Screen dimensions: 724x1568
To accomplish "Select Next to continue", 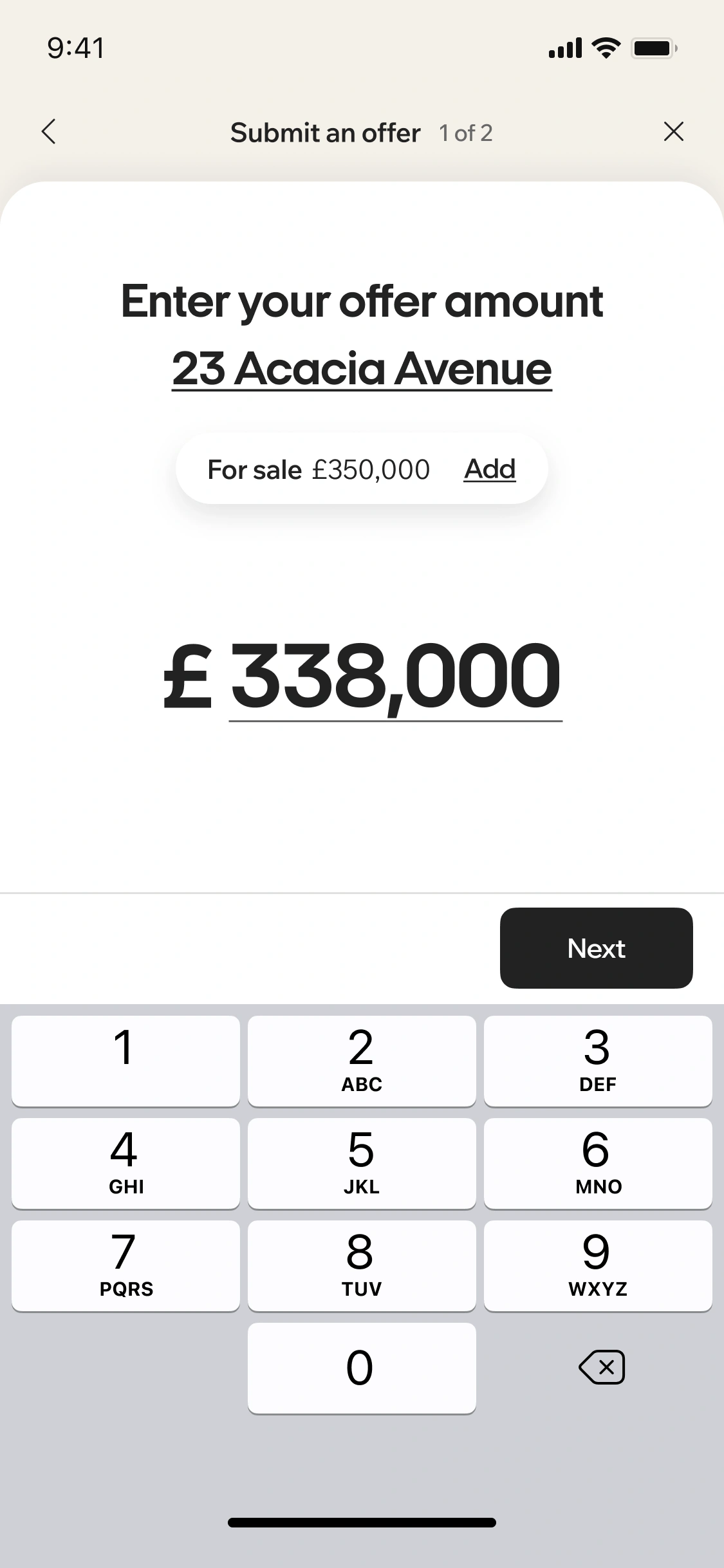I will click(x=595, y=948).
